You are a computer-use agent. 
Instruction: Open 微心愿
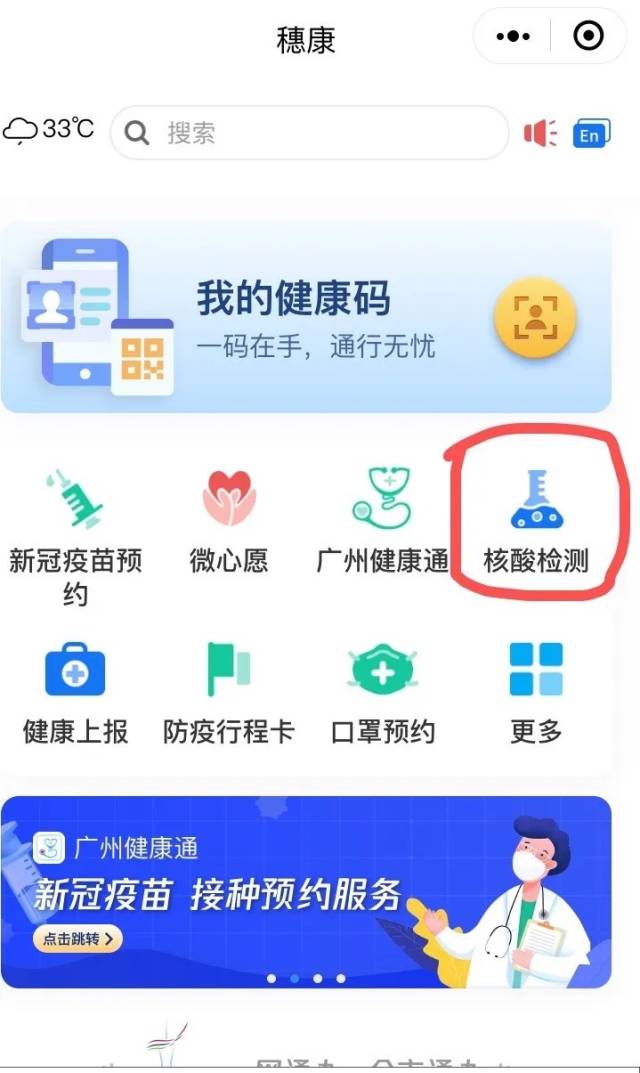pyautogui.click(x=229, y=522)
